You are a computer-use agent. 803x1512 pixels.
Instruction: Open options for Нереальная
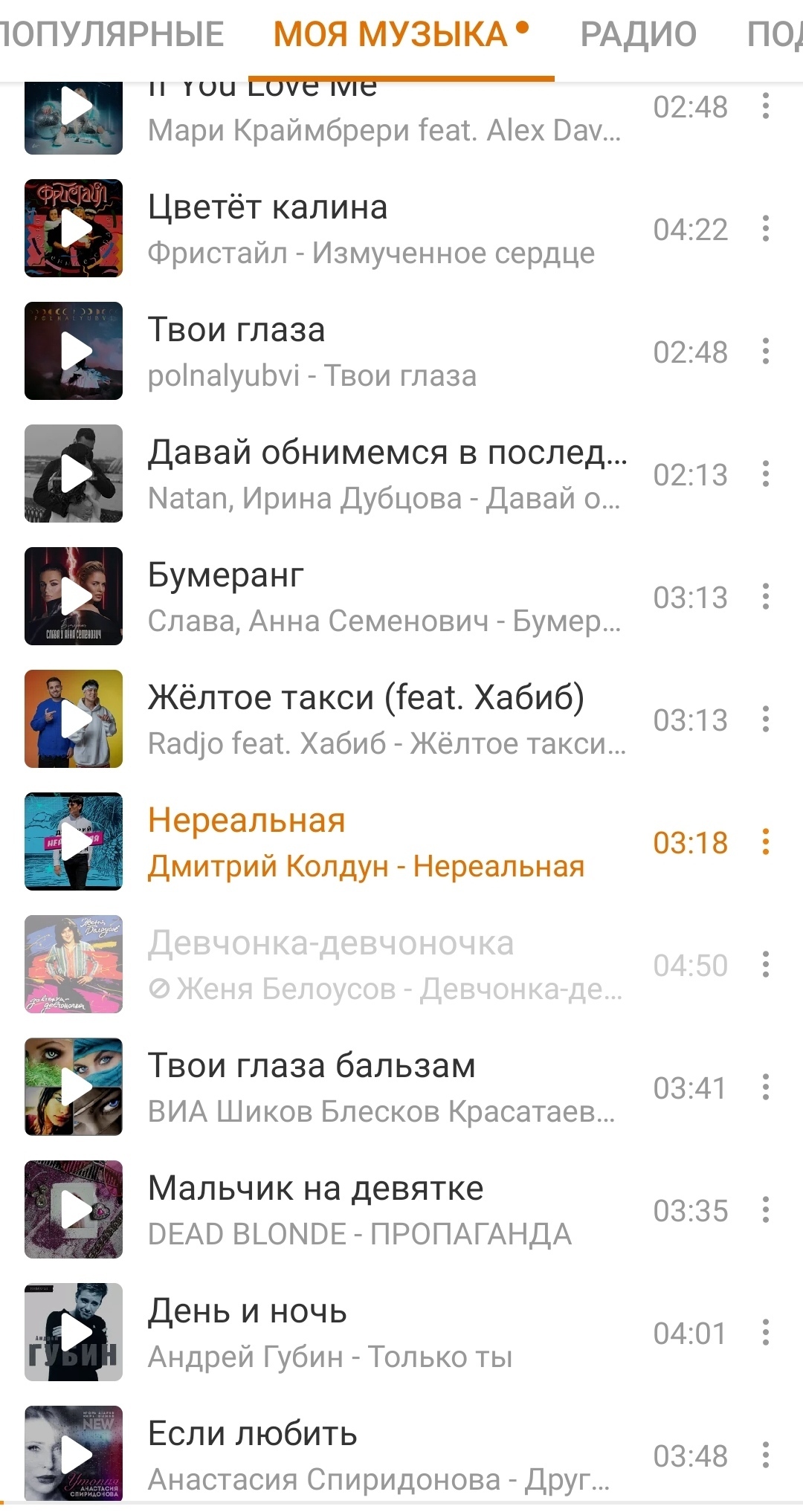pos(765,842)
